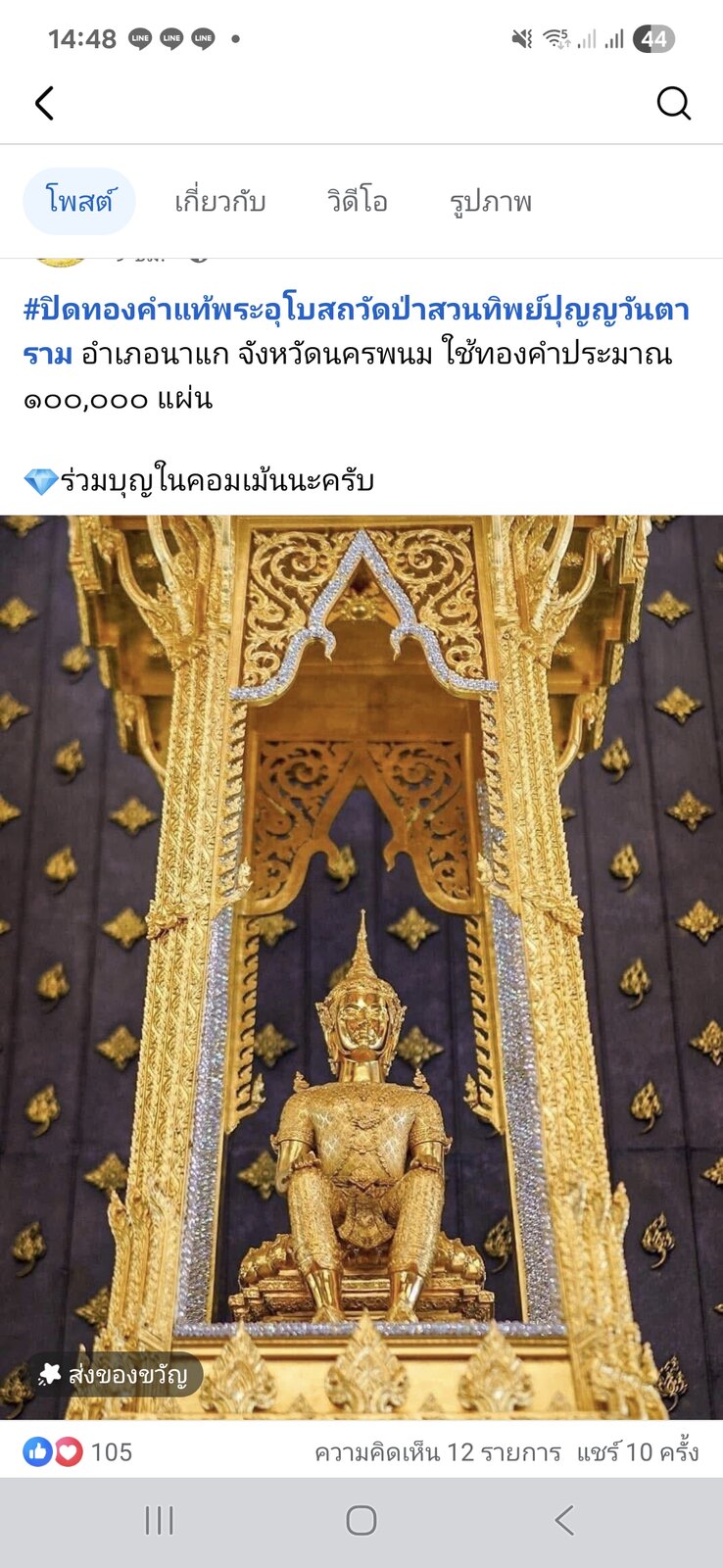723x1568 pixels.
Task: Switch to the รูปภาพ tab
Action: click(x=491, y=202)
